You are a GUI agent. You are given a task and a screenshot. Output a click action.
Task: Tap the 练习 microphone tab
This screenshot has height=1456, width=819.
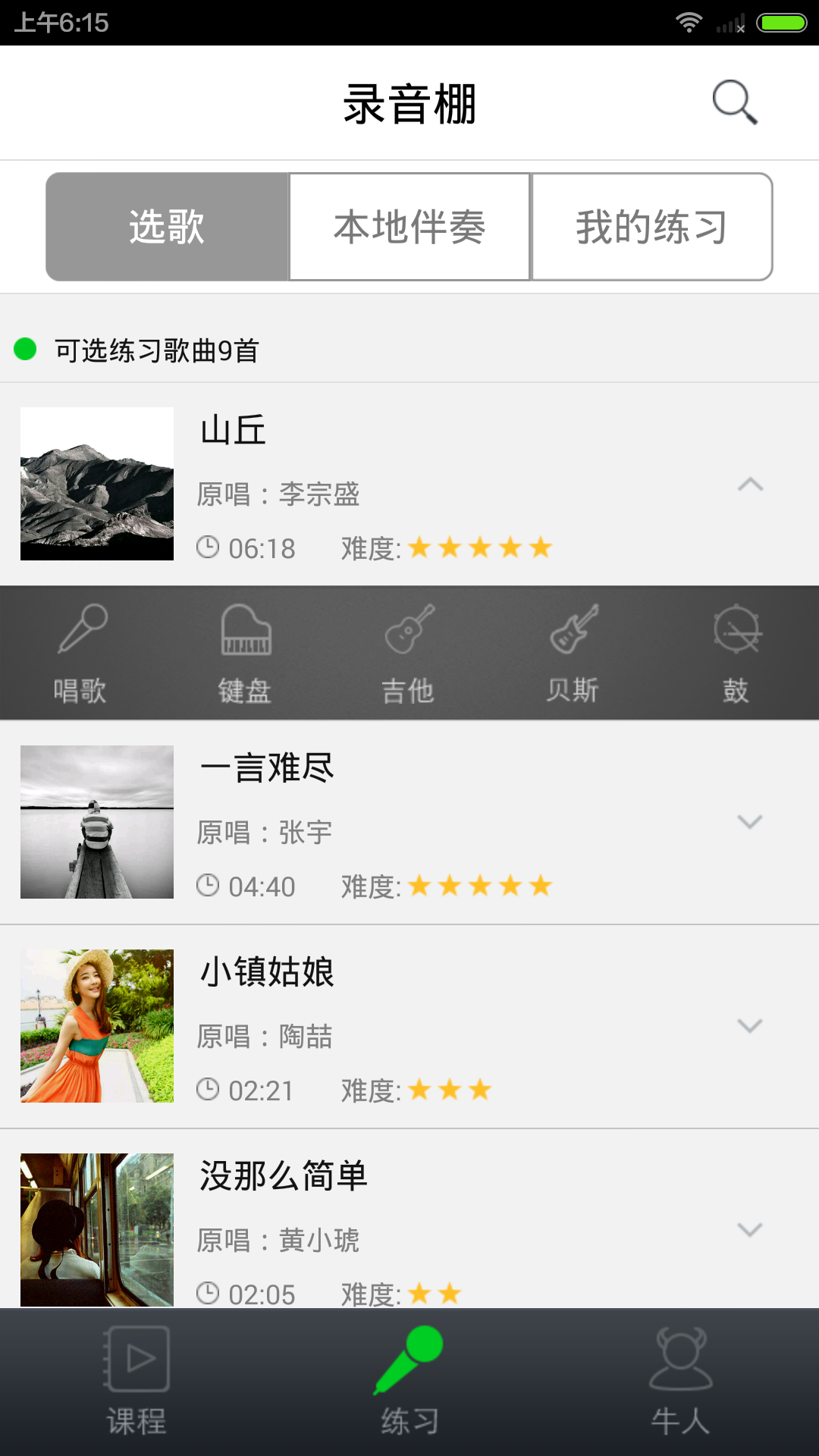(409, 1382)
